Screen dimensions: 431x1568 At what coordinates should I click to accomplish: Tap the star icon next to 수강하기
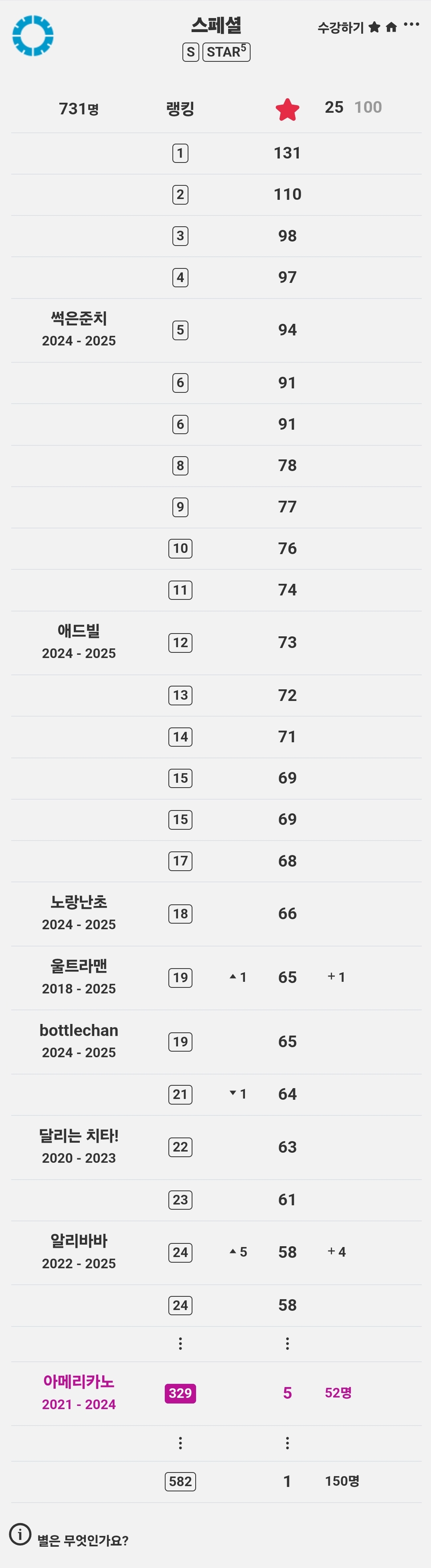tap(374, 27)
